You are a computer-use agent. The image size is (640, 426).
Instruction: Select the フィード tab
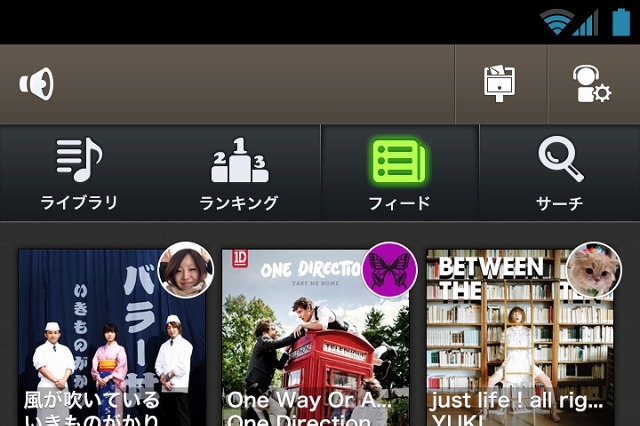(x=399, y=174)
